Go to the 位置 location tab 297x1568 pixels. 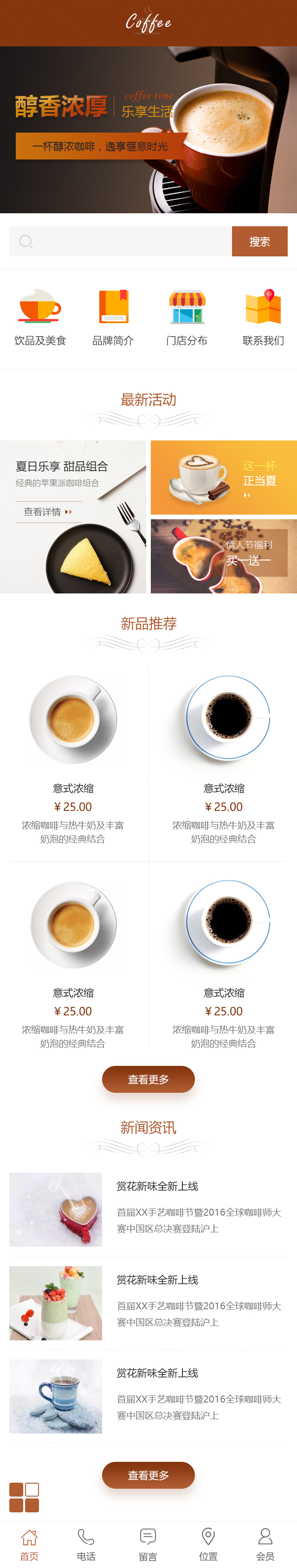pos(208,1544)
